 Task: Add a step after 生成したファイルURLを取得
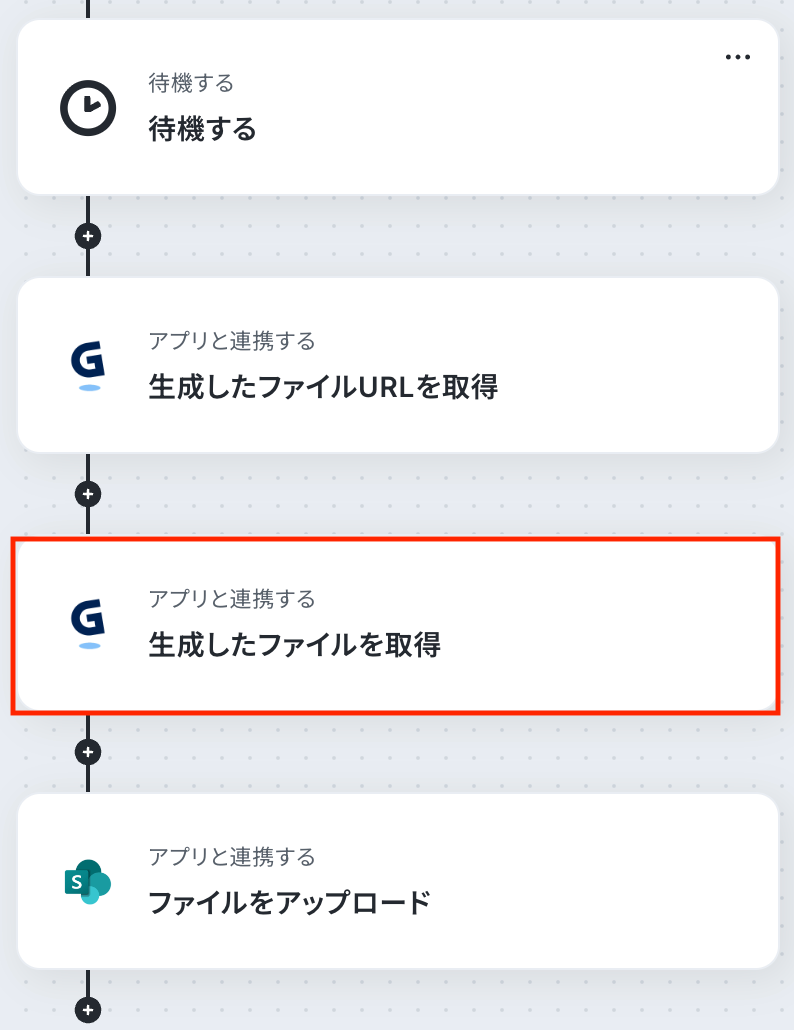(88, 494)
